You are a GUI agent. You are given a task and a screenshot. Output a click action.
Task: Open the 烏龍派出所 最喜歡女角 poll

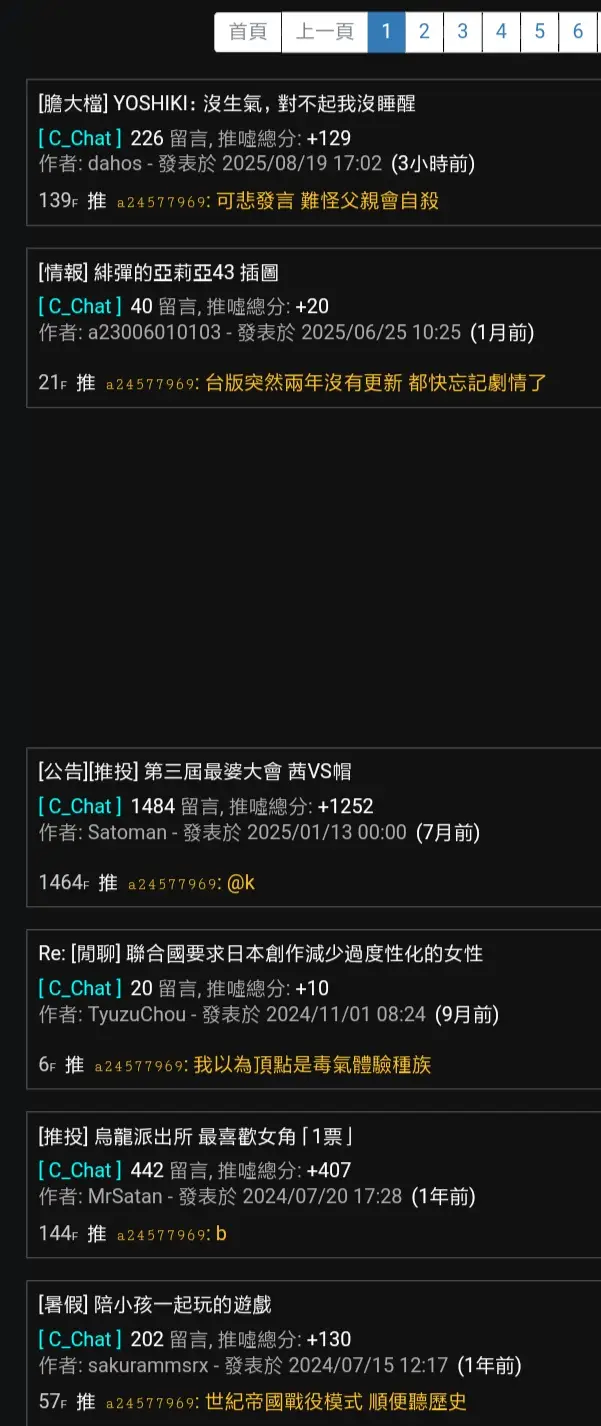coord(196,1135)
